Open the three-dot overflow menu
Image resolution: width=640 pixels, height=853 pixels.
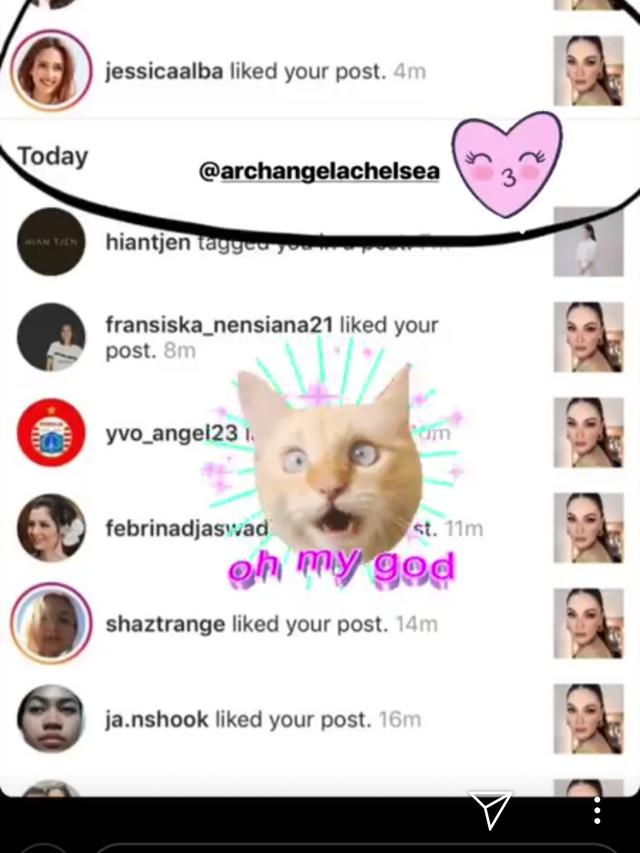pyautogui.click(x=597, y=810)
